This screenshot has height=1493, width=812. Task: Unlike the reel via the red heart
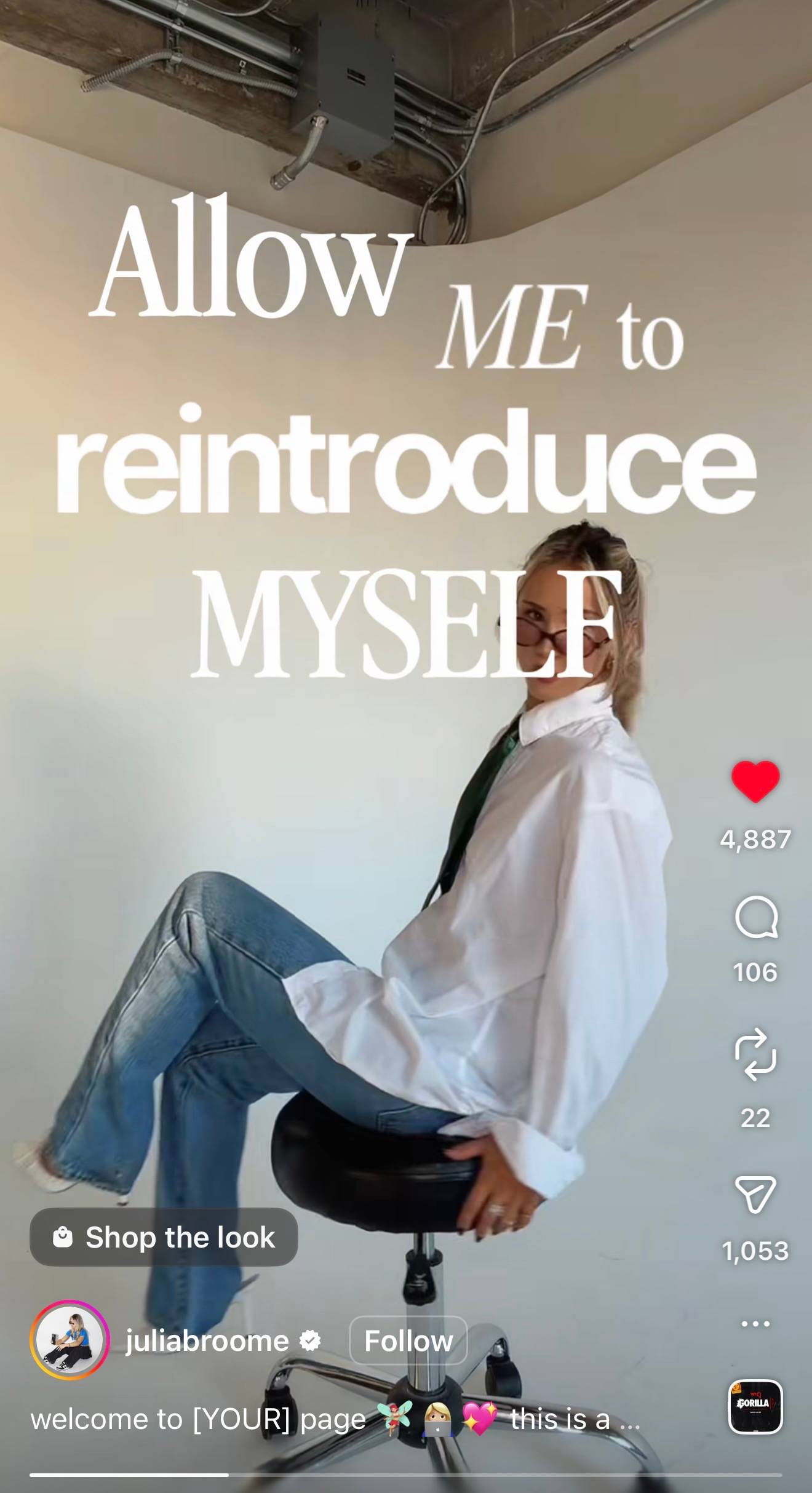tap(755, 781)
